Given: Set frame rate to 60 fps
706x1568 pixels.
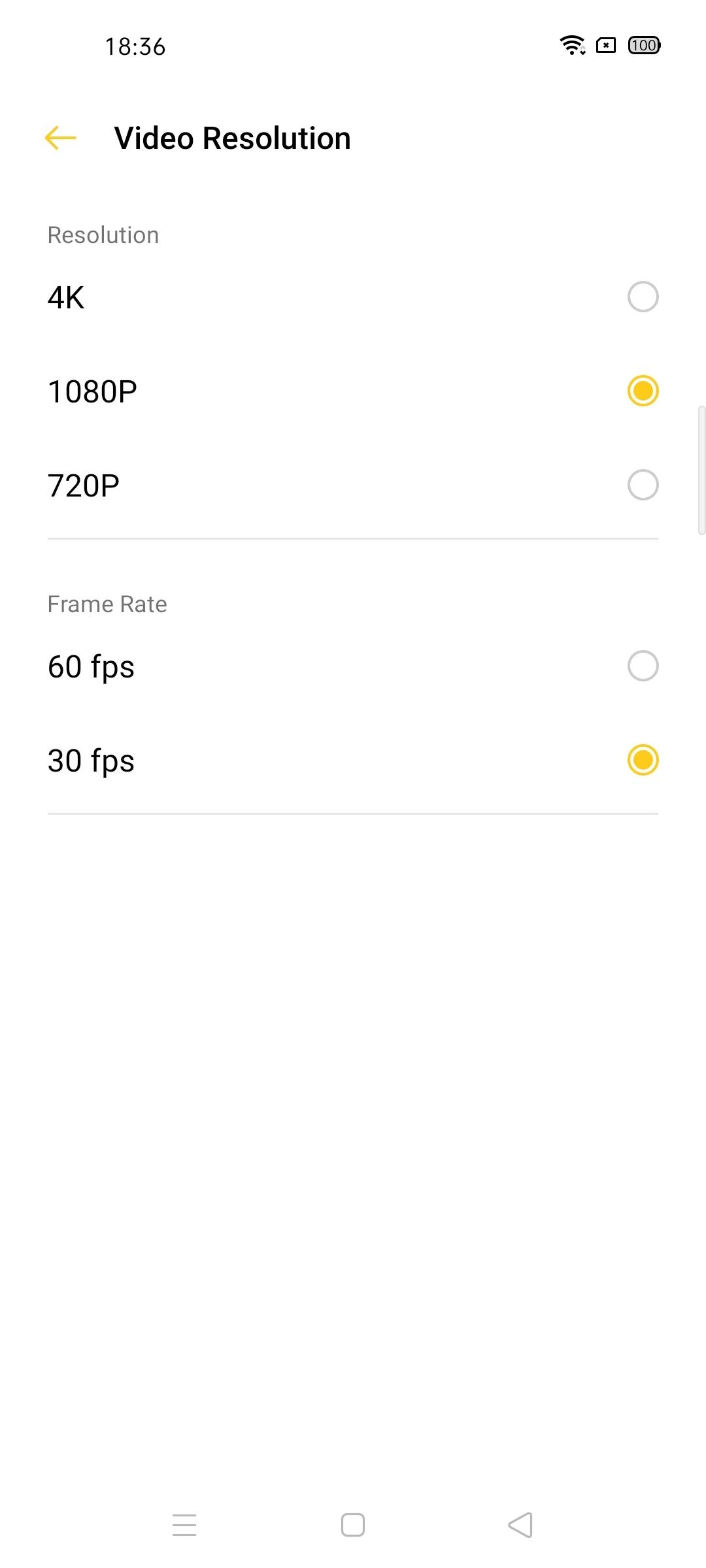Looking at the screenshot, I should click(643, 666).
